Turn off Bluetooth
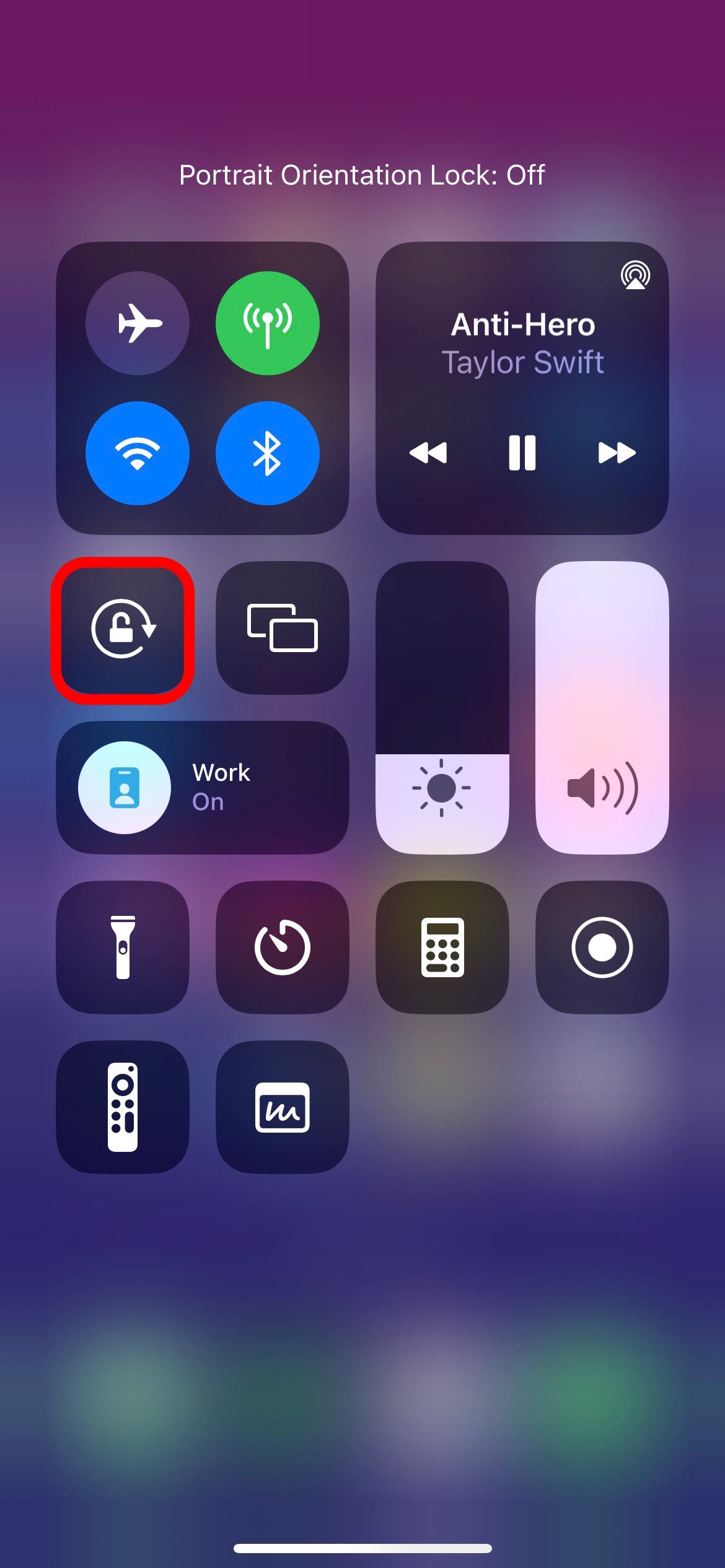The width and height of the screenshot is (725, 1568). point(267,453)
